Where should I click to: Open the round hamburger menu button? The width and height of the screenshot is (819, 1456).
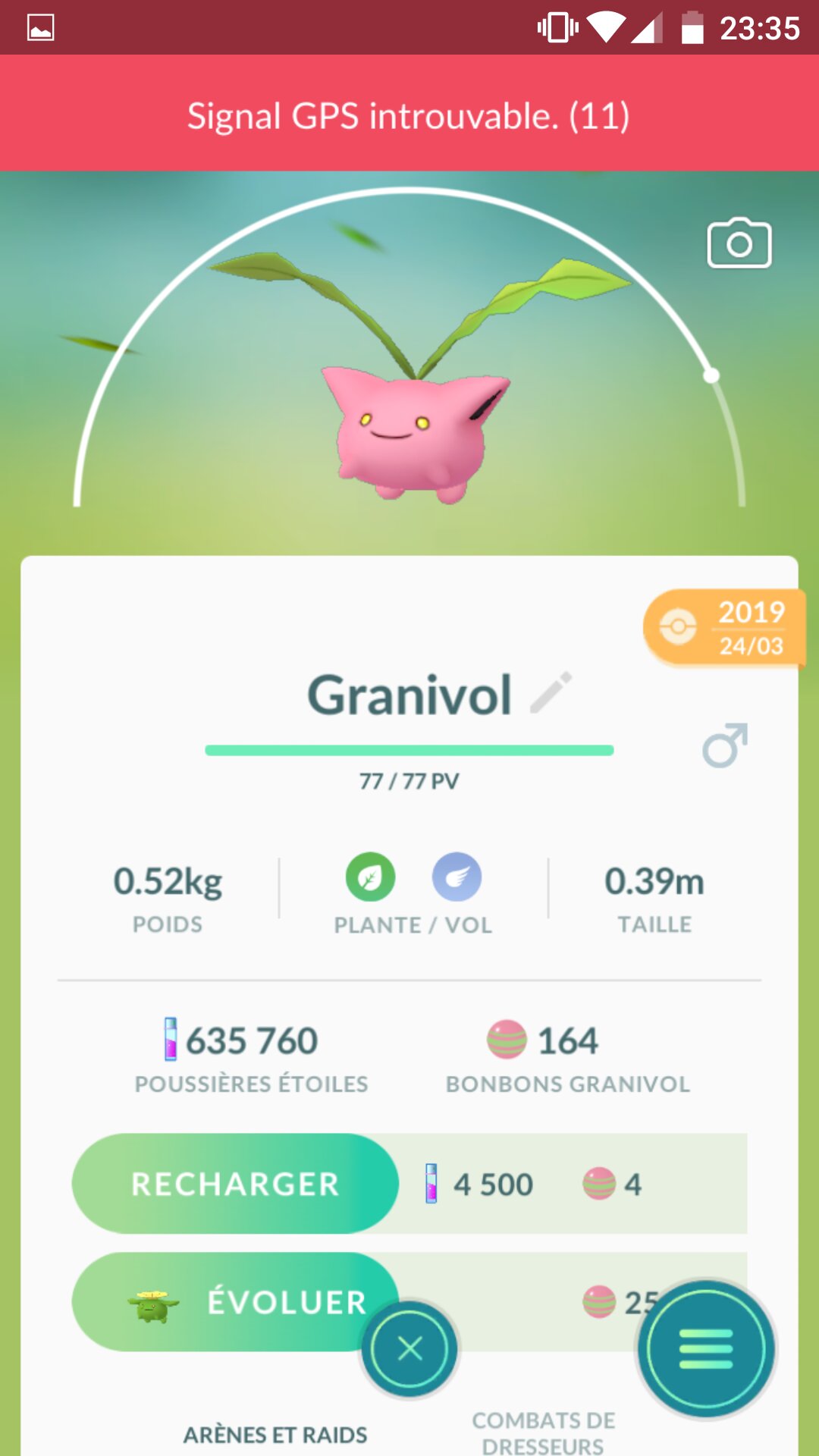tap(706, 1349)
